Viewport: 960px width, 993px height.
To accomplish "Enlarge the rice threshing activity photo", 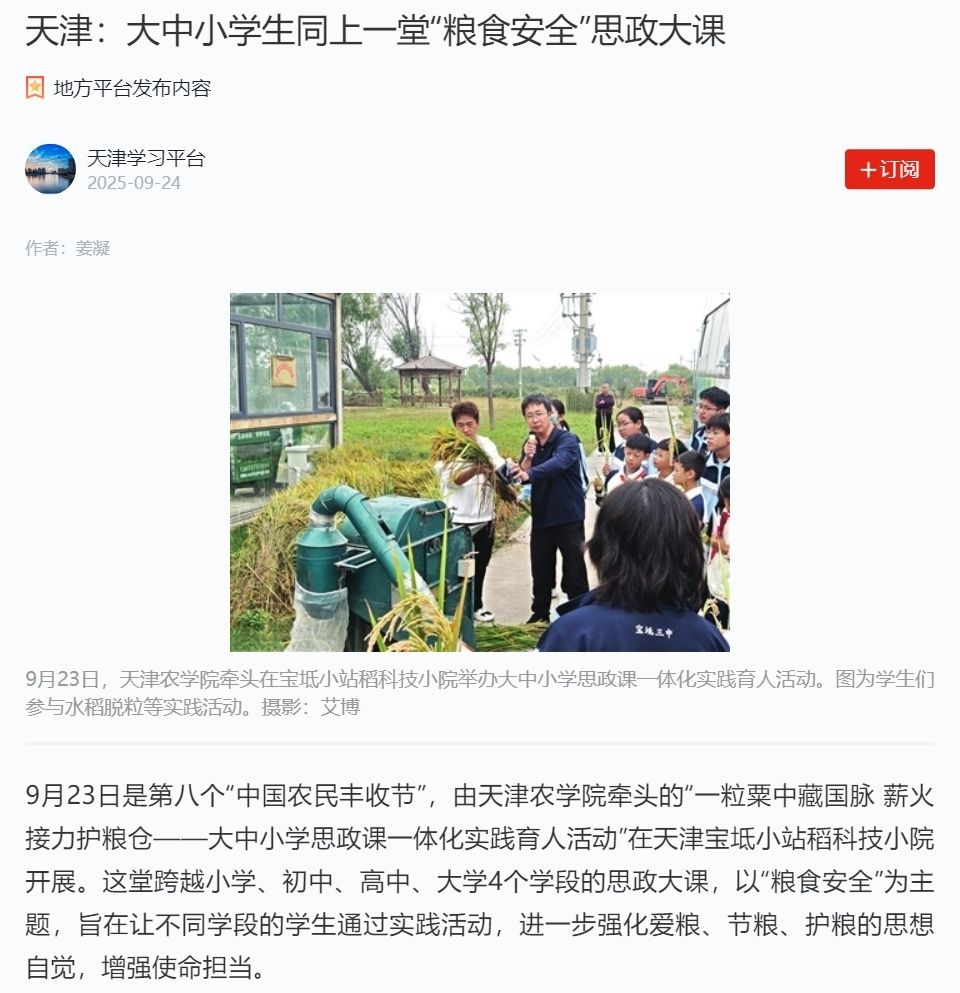I will click(x=480, y=472).
